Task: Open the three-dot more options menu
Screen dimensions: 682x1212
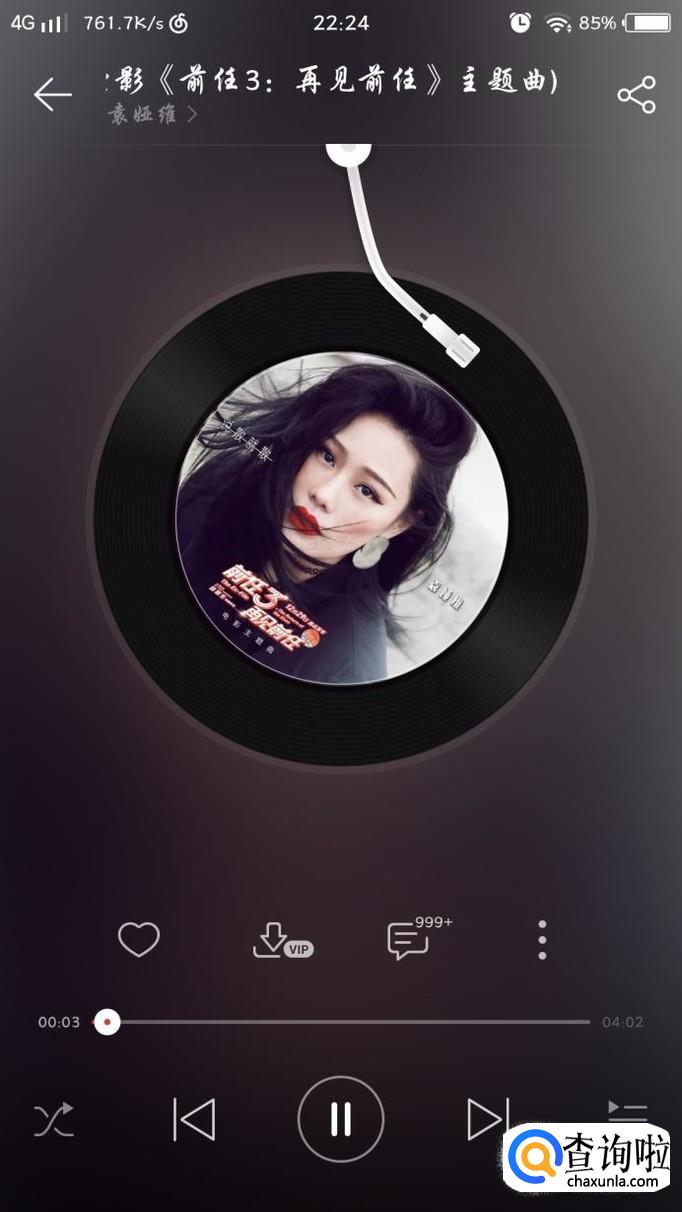Action: [x=542, y=940]
